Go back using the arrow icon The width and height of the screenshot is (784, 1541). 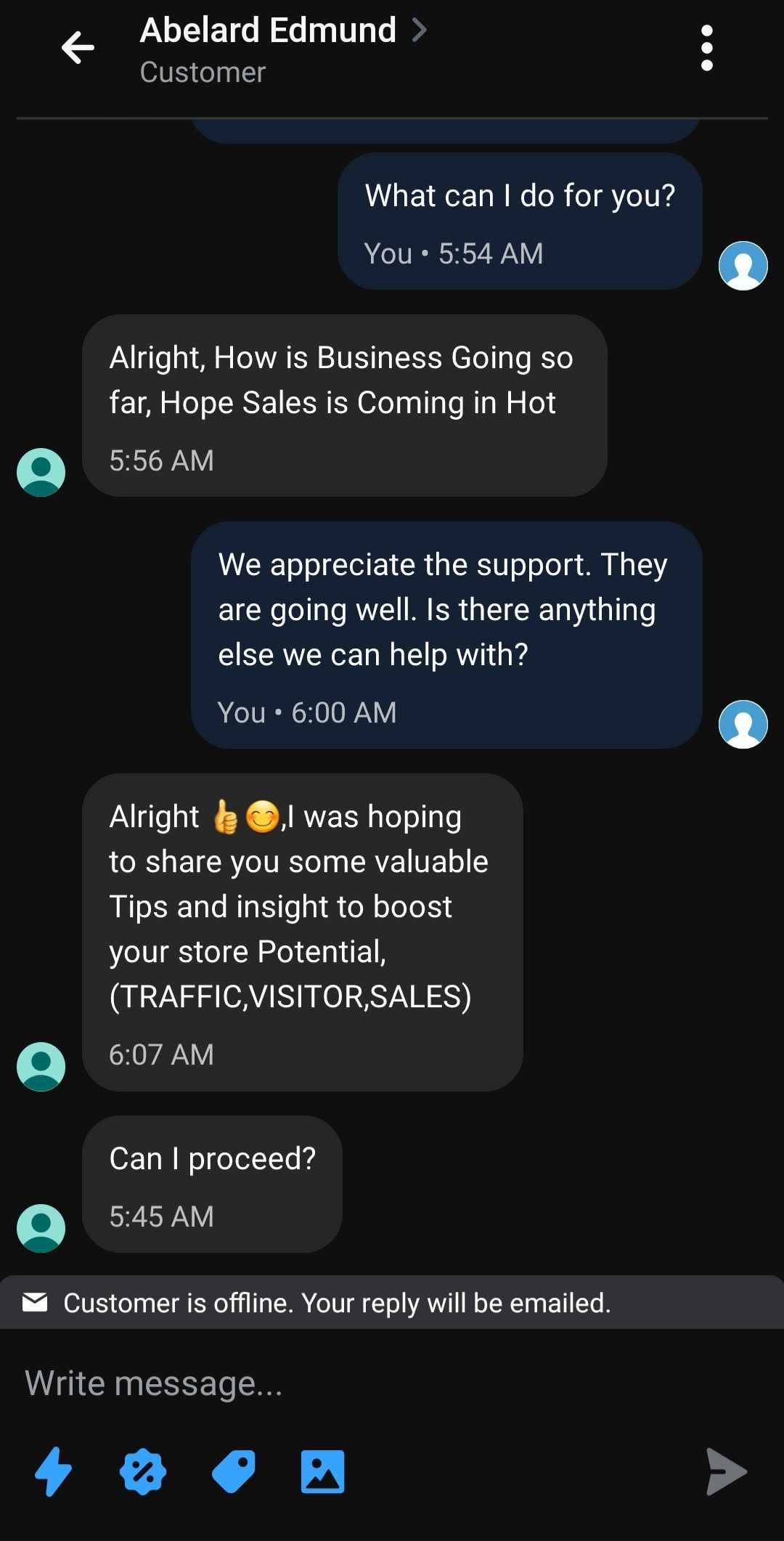[78, 48]
